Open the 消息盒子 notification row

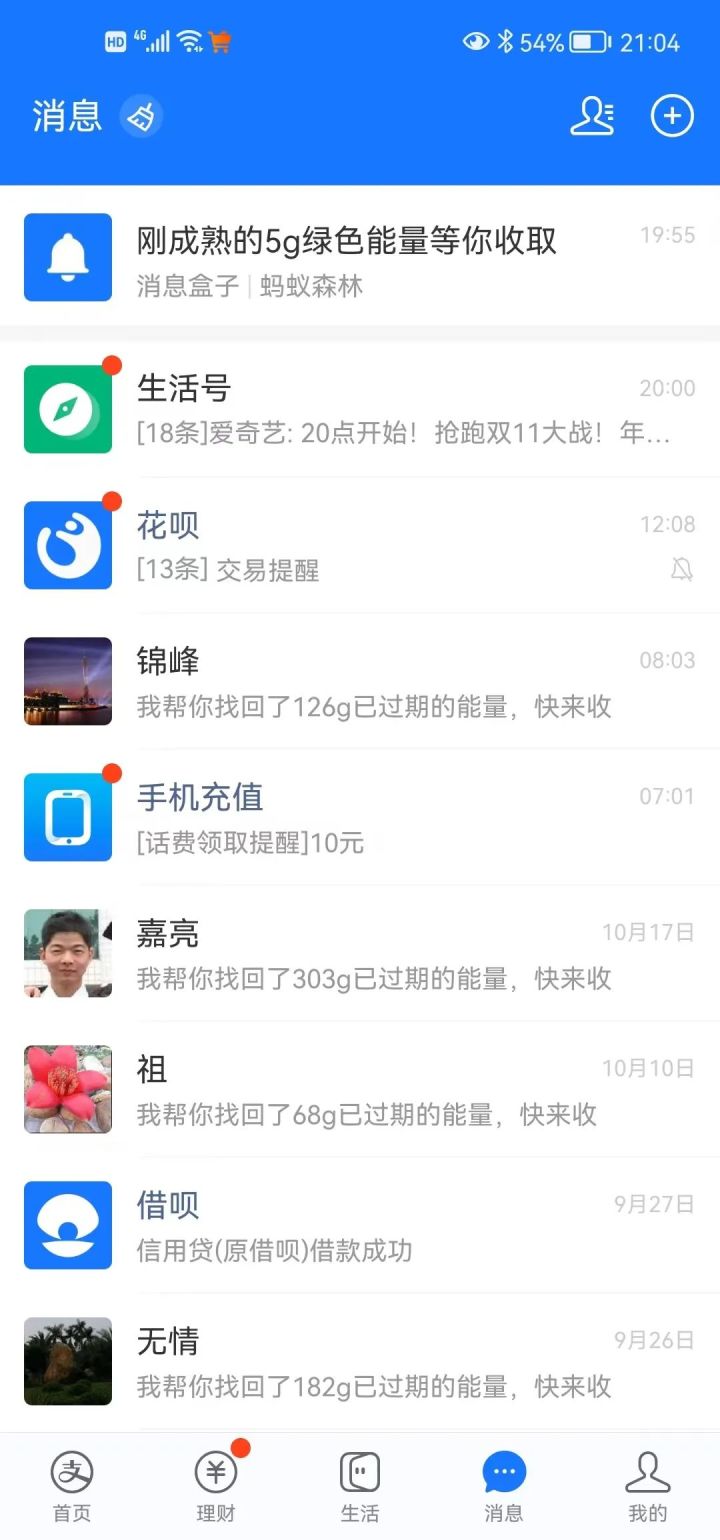360,258
